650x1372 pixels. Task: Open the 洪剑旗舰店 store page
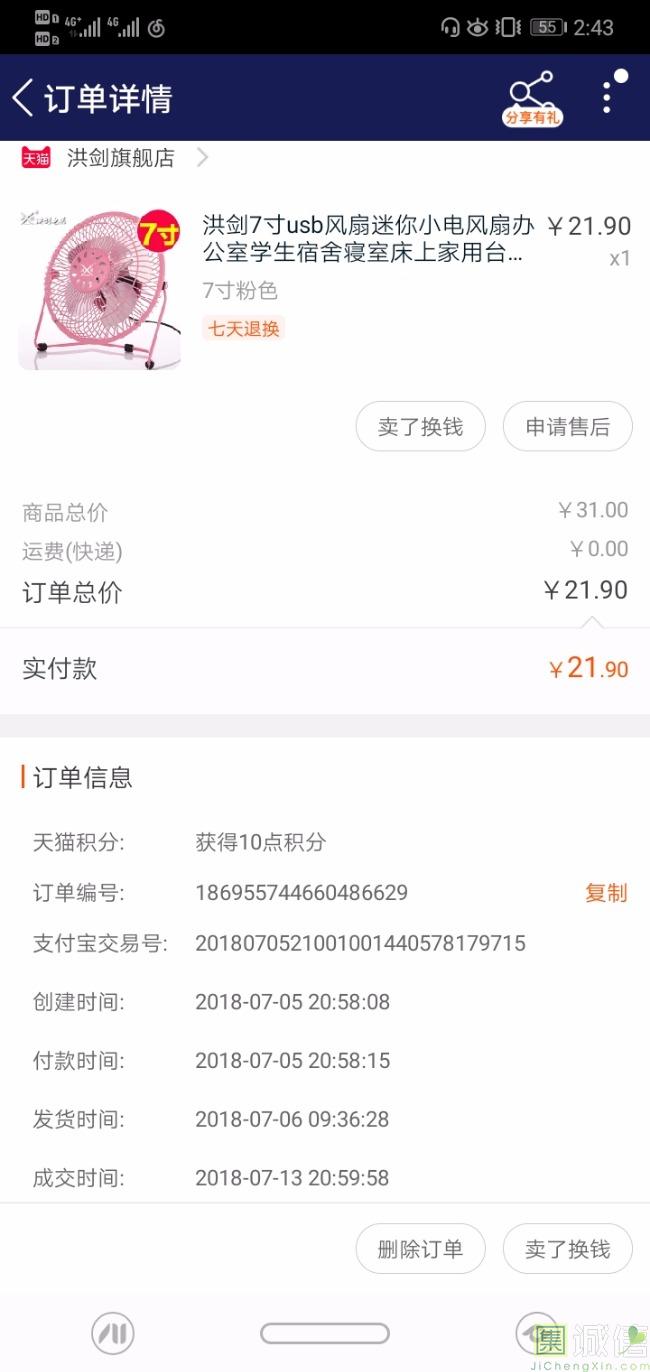120,158
